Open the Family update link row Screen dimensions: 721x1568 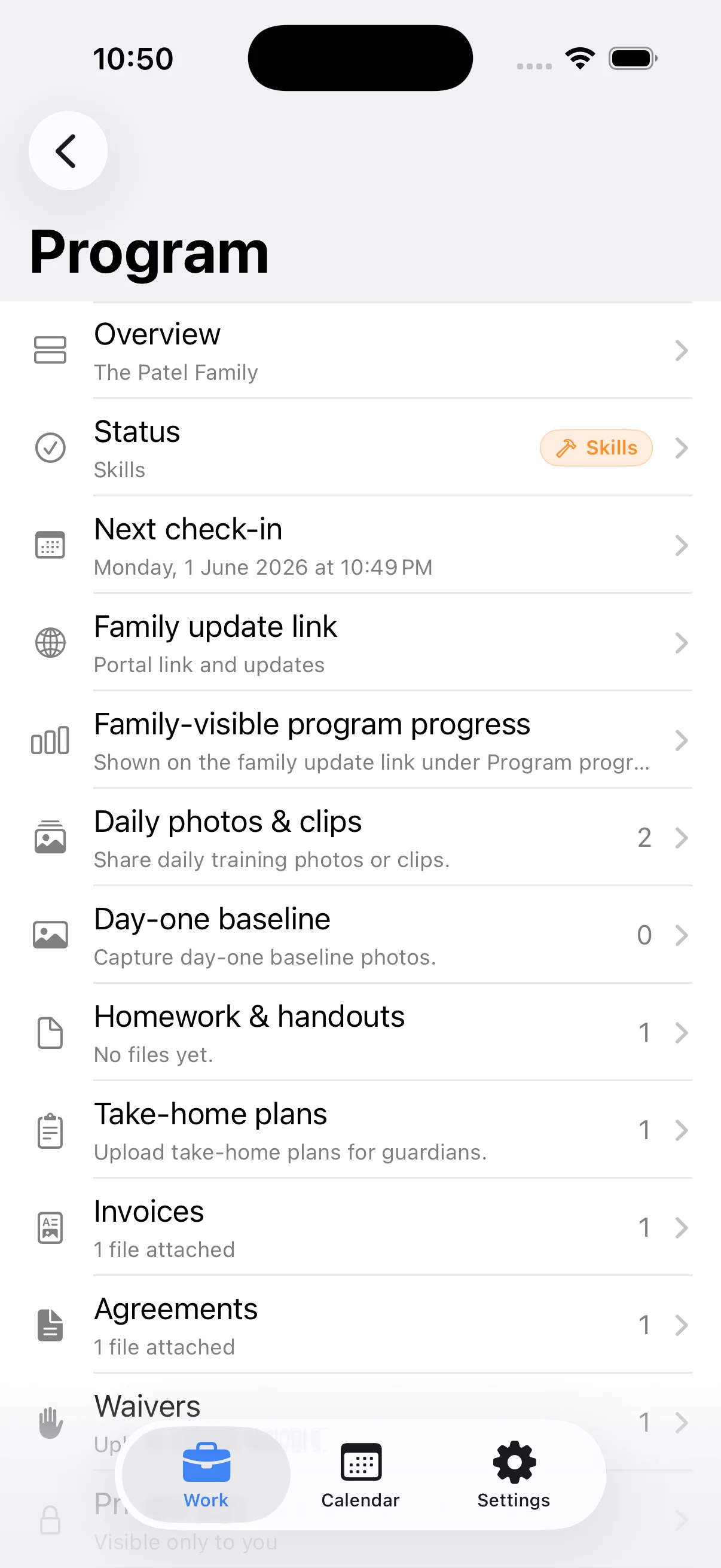(x=360, y=643)
